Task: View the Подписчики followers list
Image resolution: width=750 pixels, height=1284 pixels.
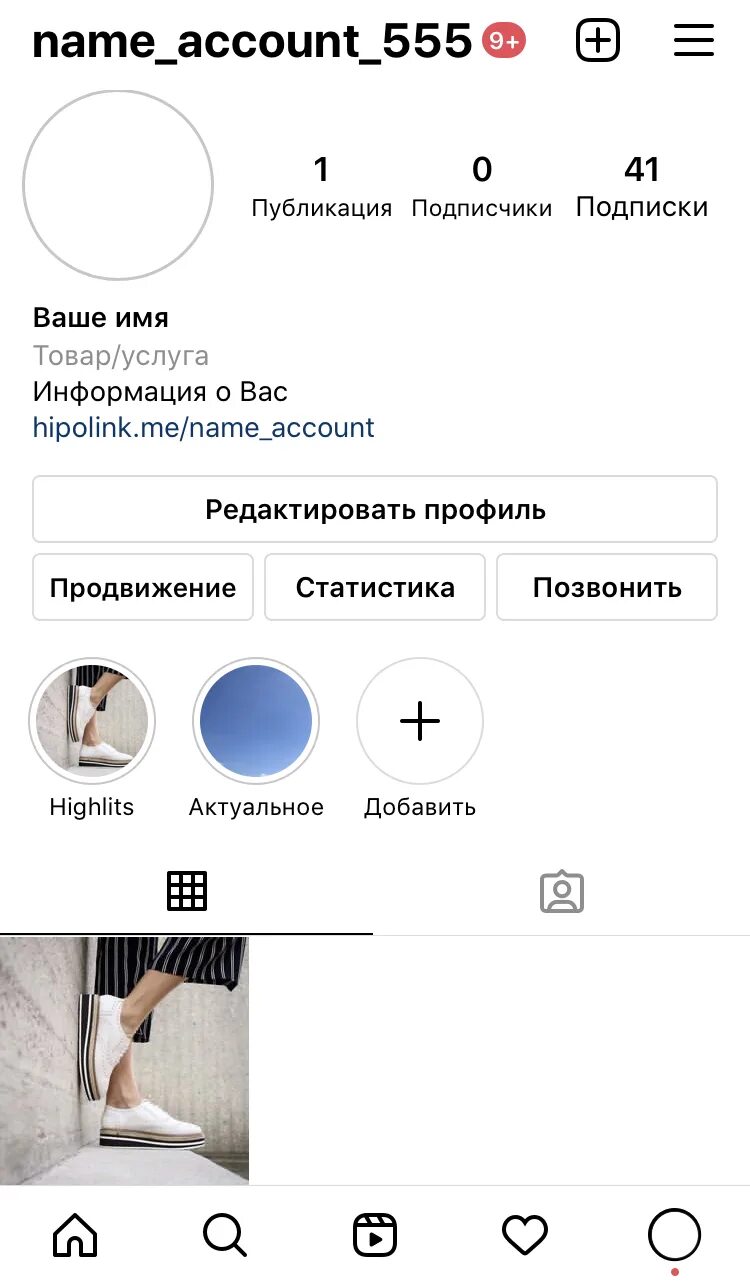Action: point(481,187)
